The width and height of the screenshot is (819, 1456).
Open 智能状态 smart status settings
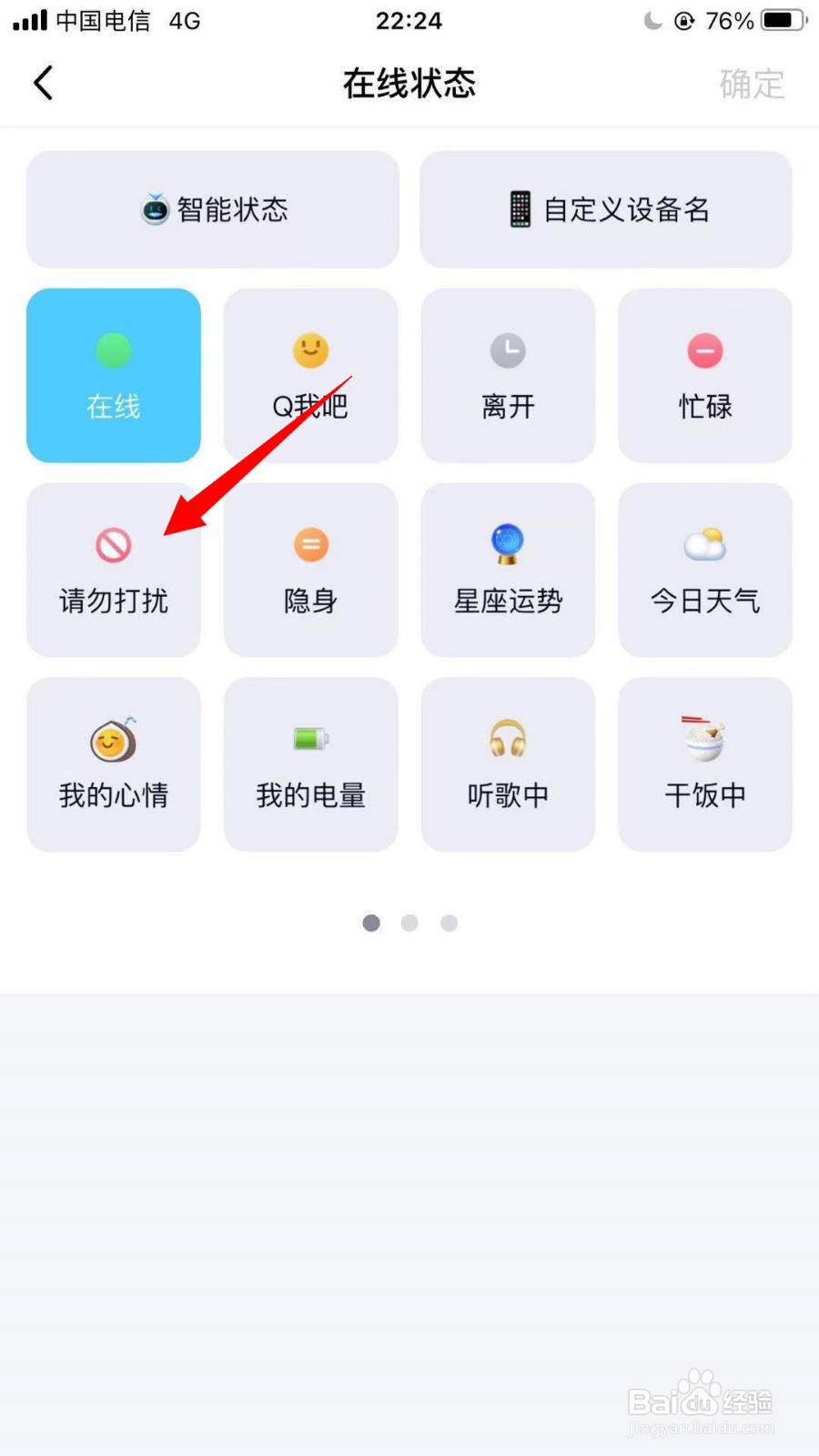[212, 209]
